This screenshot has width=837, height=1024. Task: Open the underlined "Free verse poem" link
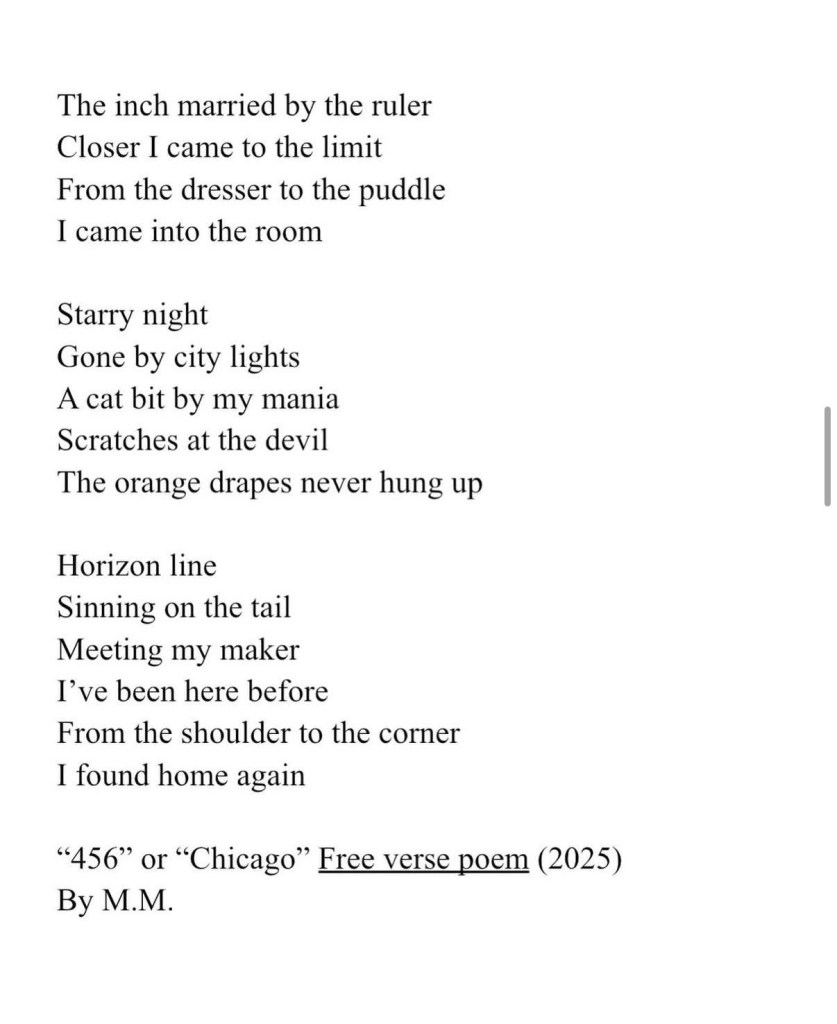tap(423, 859)
